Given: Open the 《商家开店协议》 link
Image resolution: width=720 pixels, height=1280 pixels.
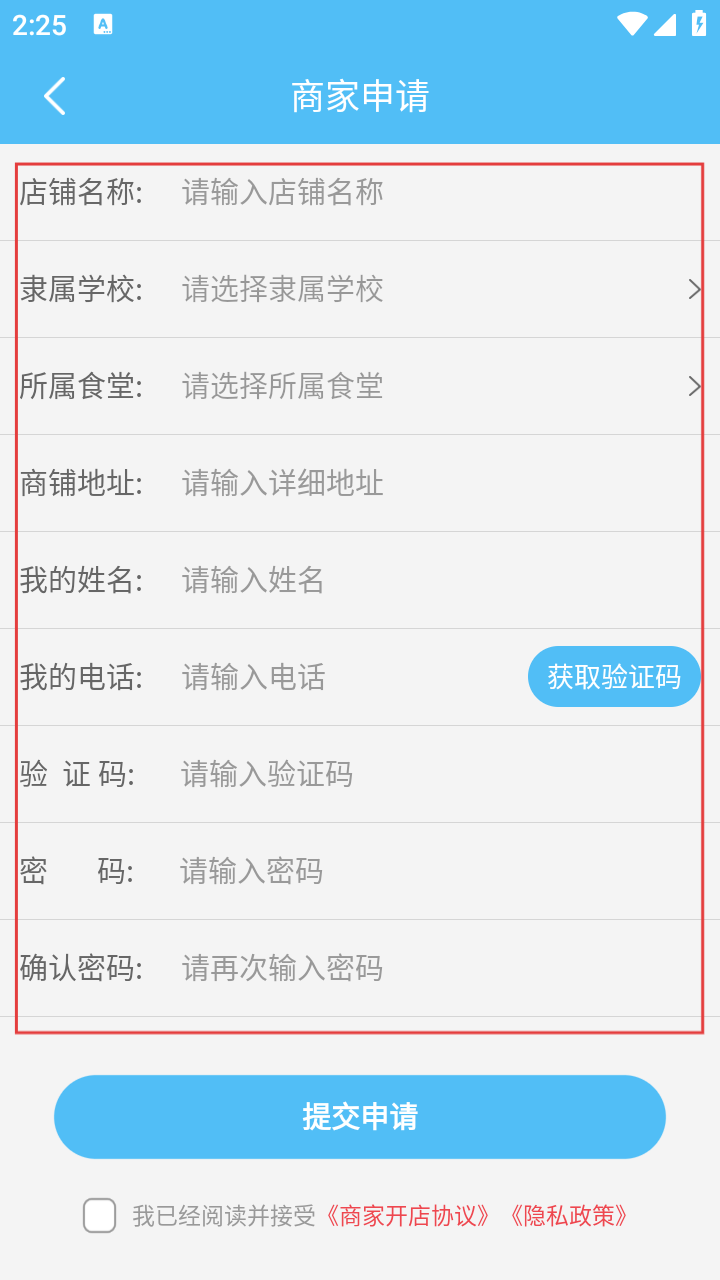Looking at the screenshot, I should click(410, 1216).
